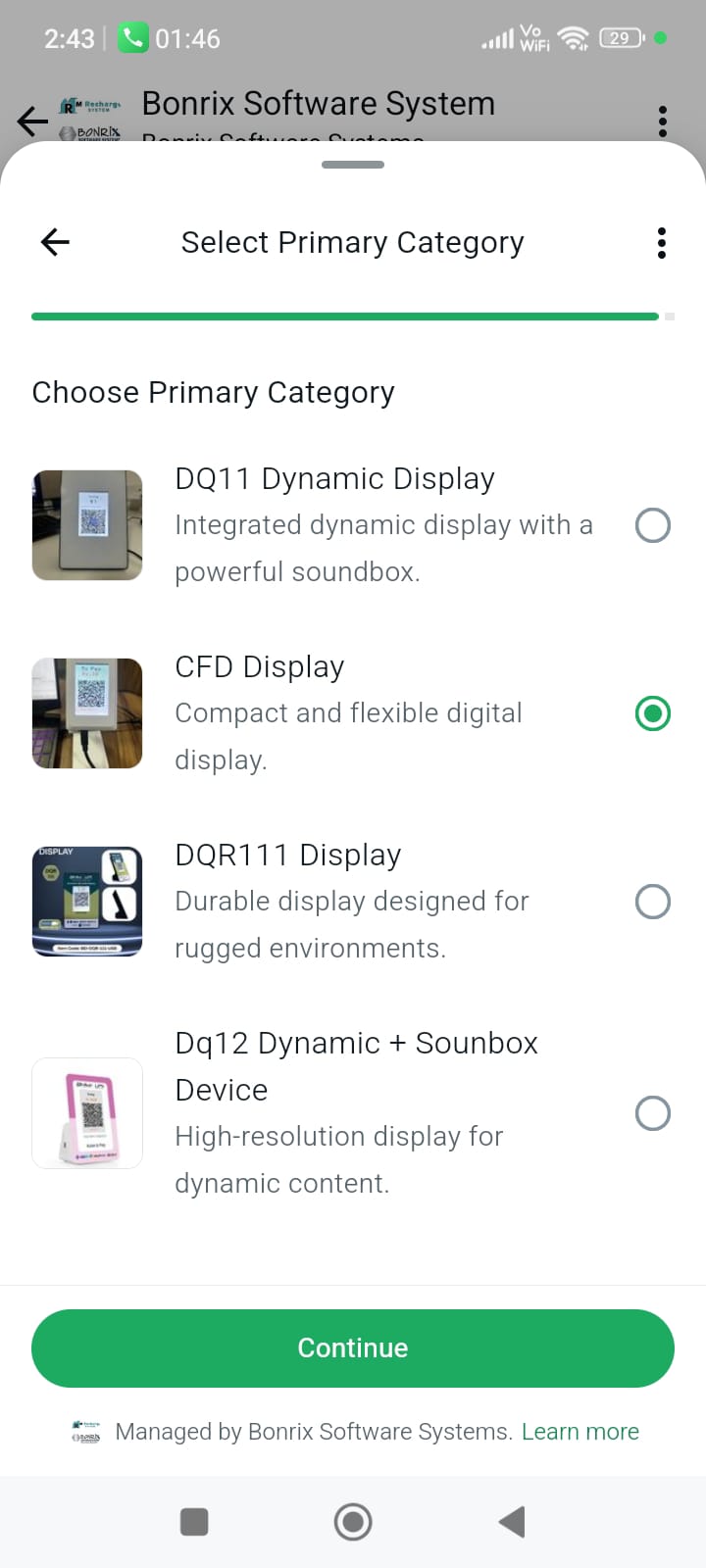Select Dq12 Dynamic + Sounbox Device
Image resolution: width=706 pixels, height=1568 pixels.
click(x=653, y=1113)
